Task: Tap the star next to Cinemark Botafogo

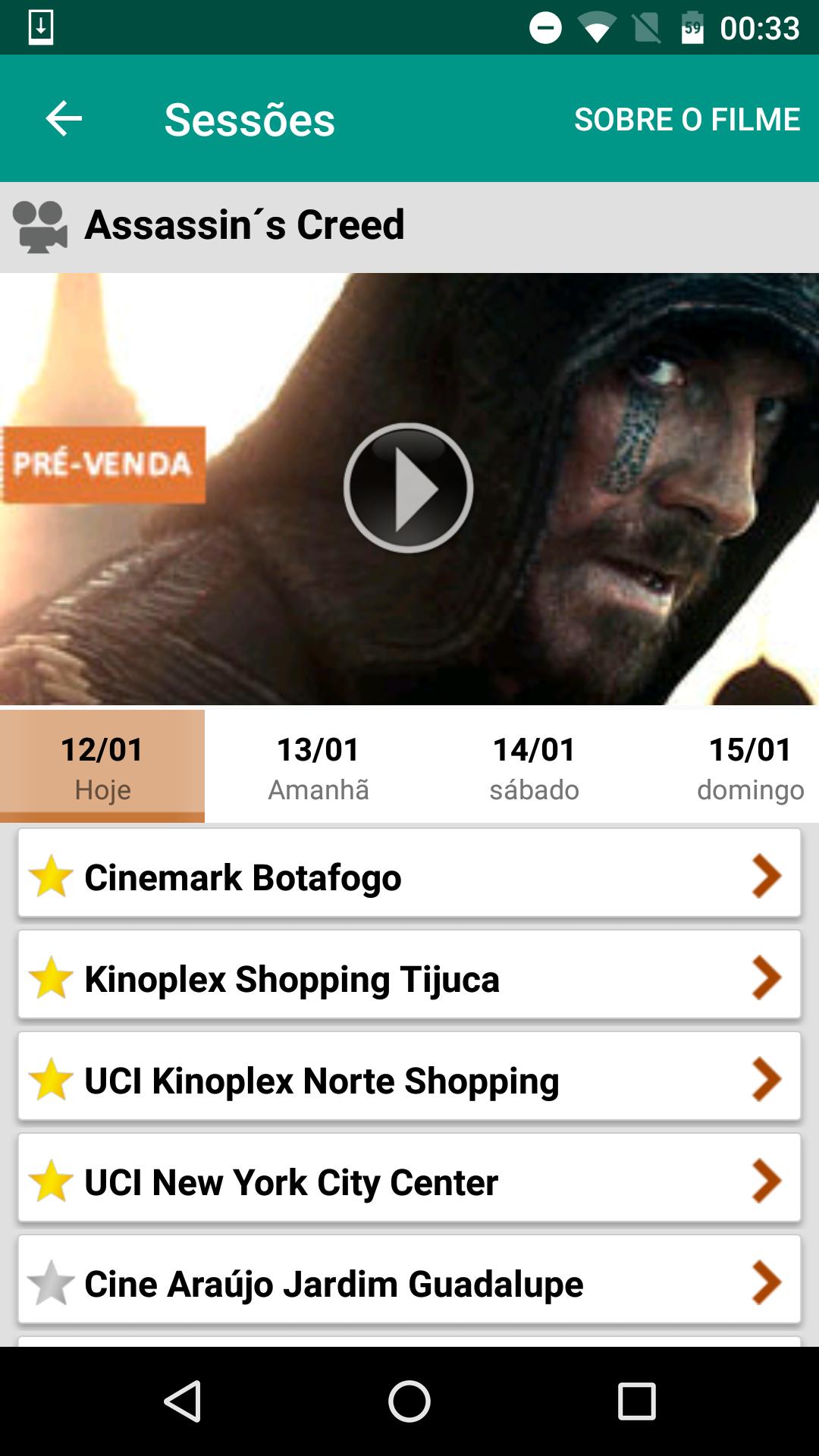Action: tap(50, 877)
